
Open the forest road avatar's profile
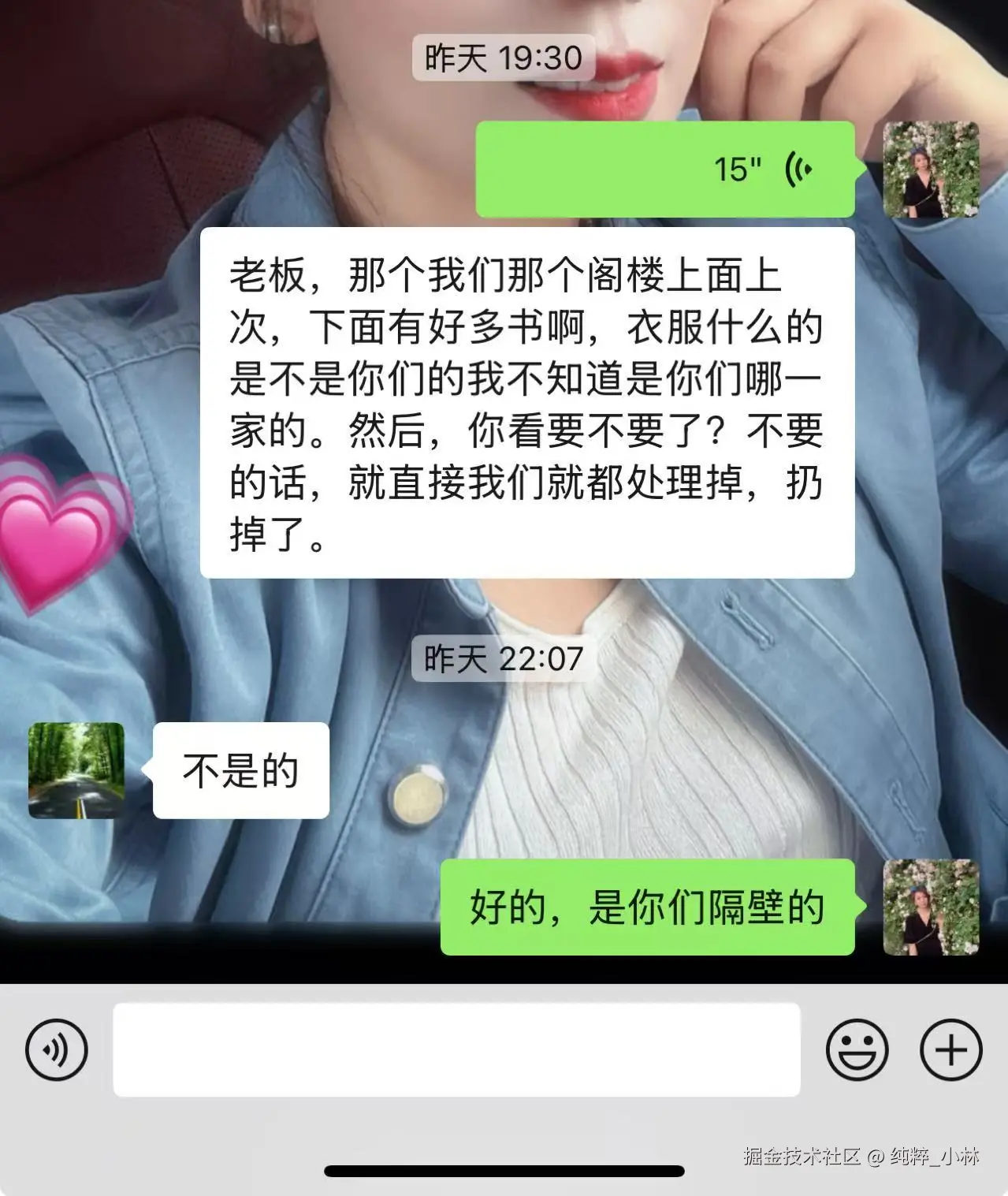76,770
